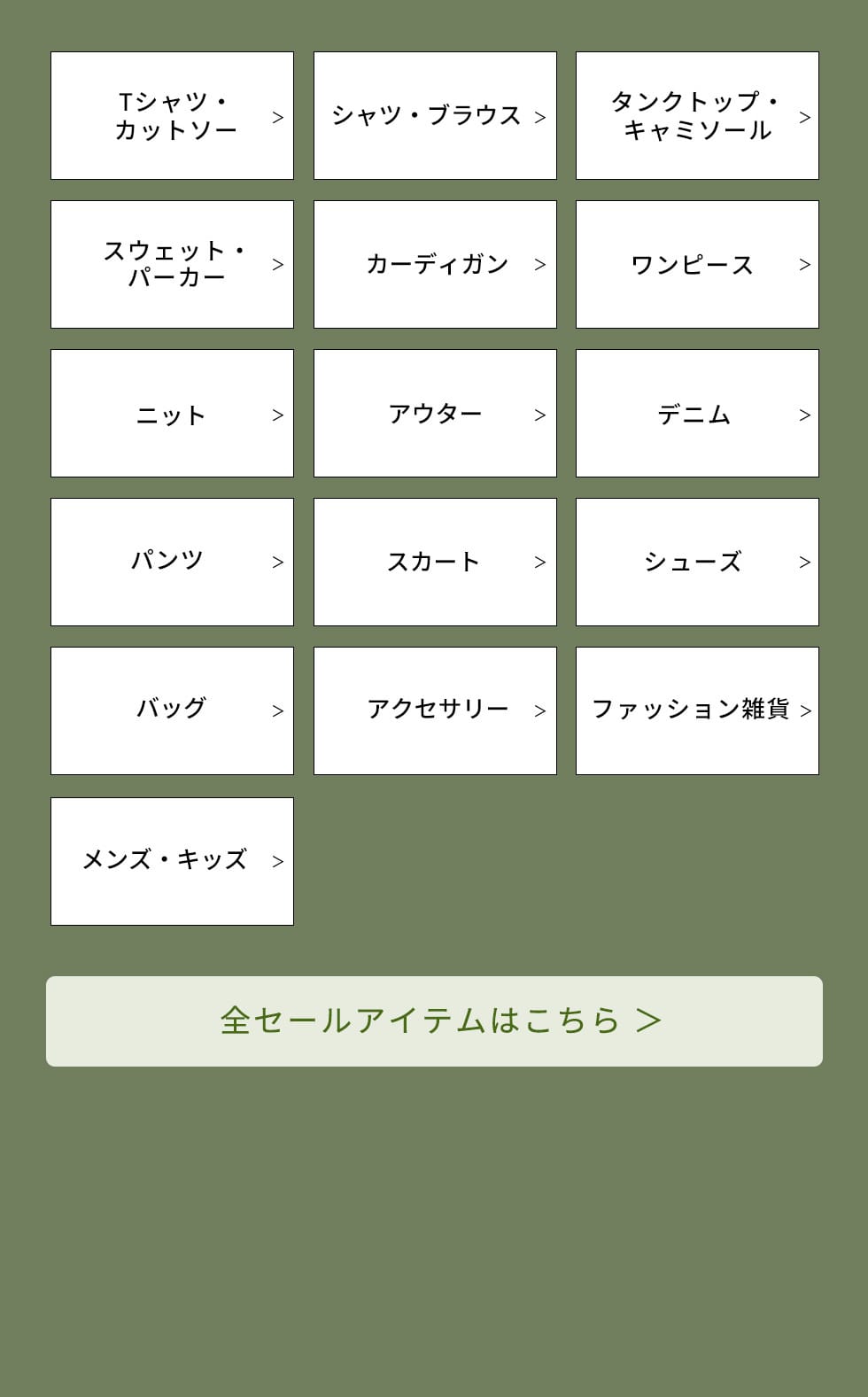This screenshot has height=1397, width=868.
Task: Open the アクセサリー category
Action: pos(435,711)
